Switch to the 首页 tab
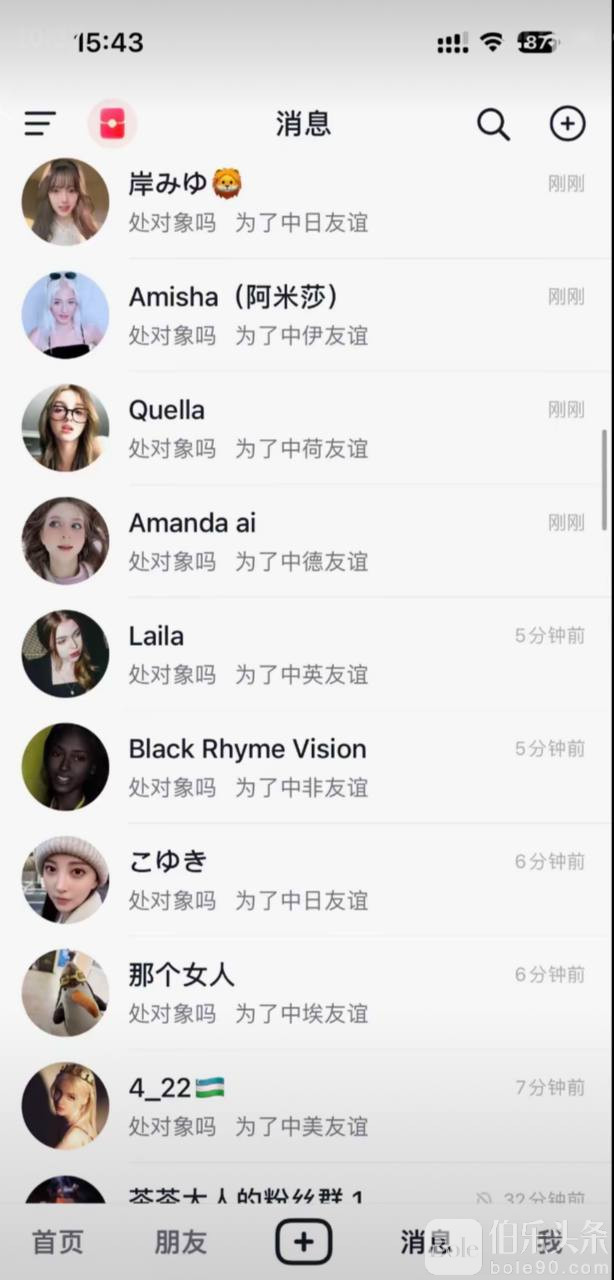The height and width of the screenshot is (1280, 614). pyautogui.click(x=58, y=1242)
